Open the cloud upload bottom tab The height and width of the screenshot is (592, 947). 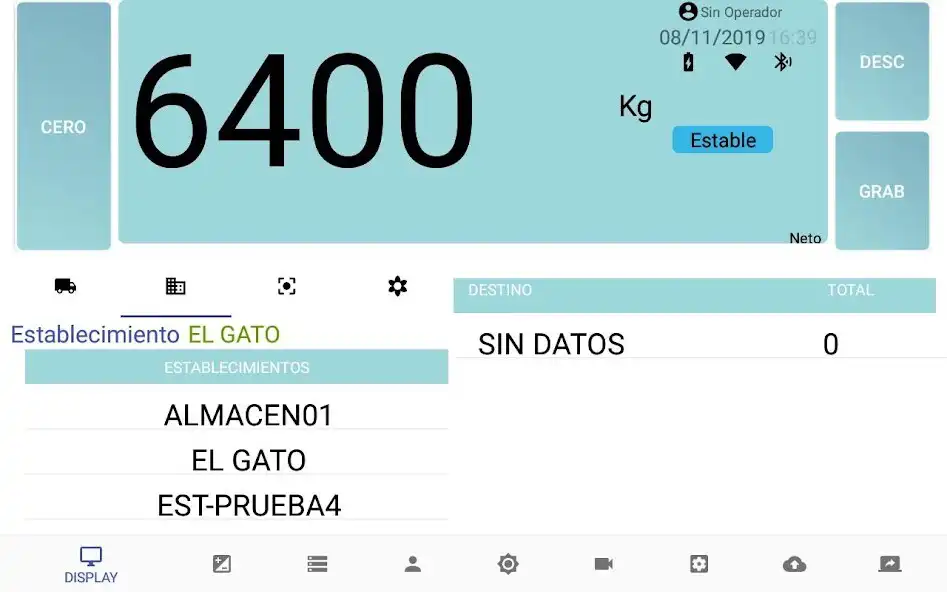[x=794, y=564]
